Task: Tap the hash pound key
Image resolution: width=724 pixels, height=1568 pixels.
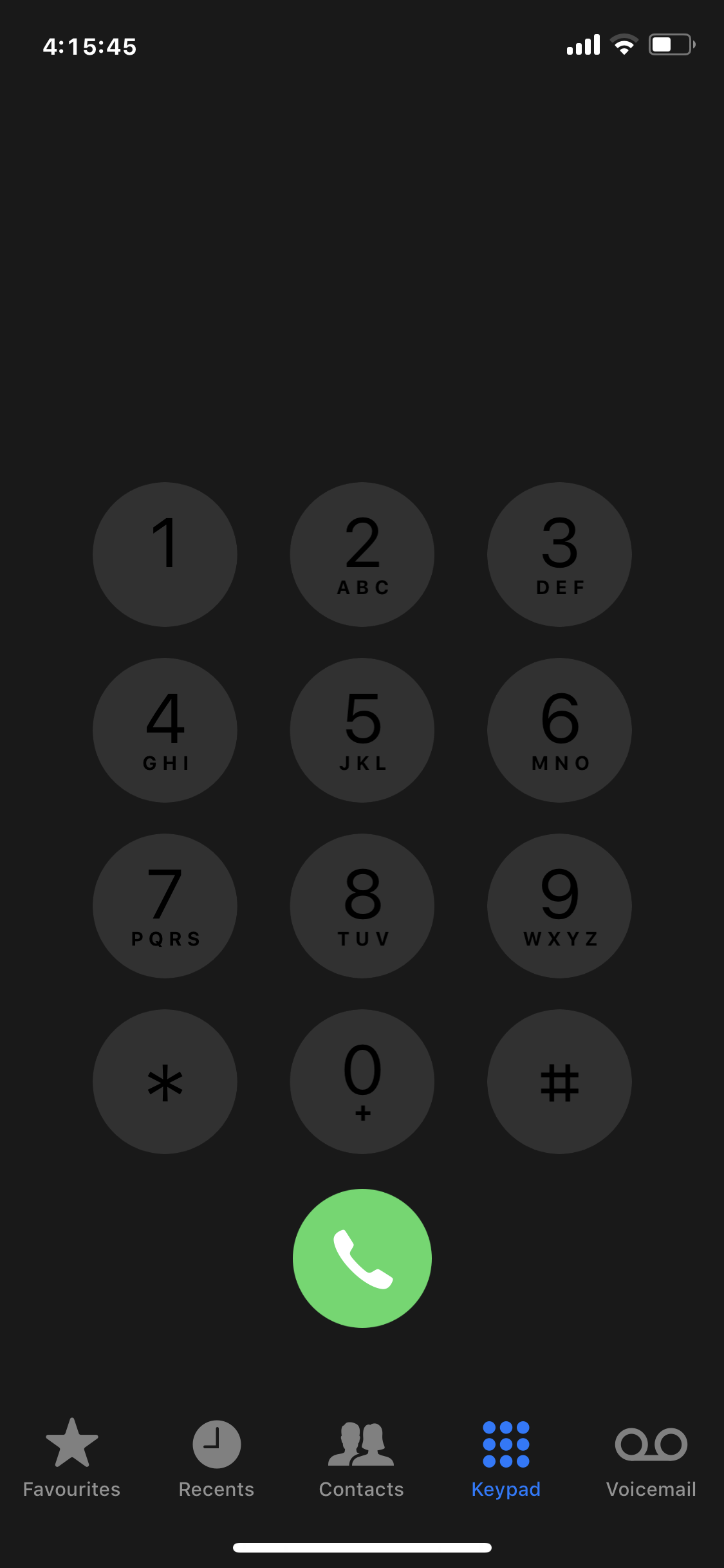Action: coord(559,1081)
